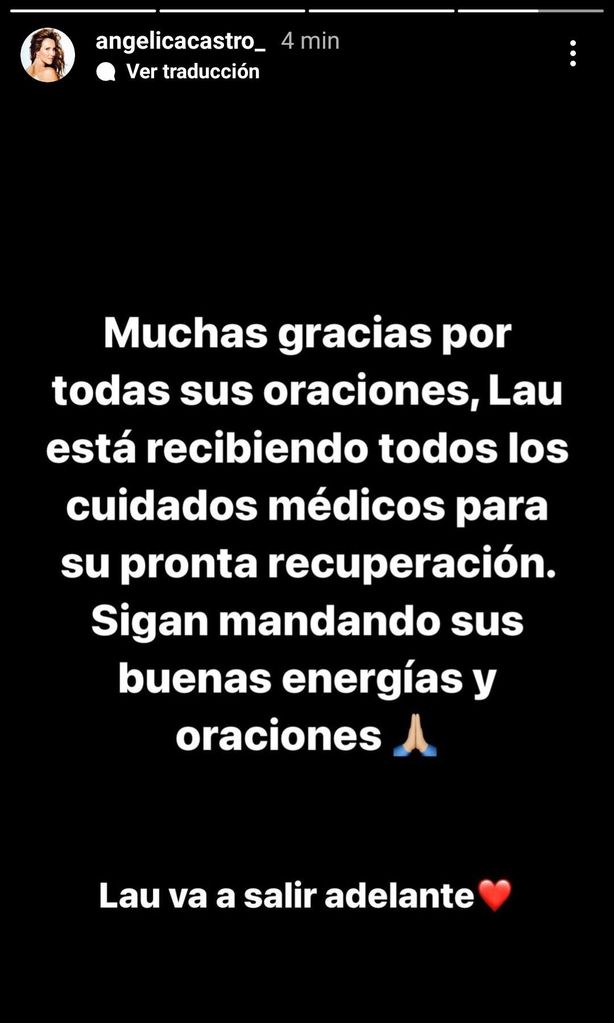This screenshot has height=1023, width=614.
Task: Open angelicacastro_ profile picture
Action: tap(47, 54)
